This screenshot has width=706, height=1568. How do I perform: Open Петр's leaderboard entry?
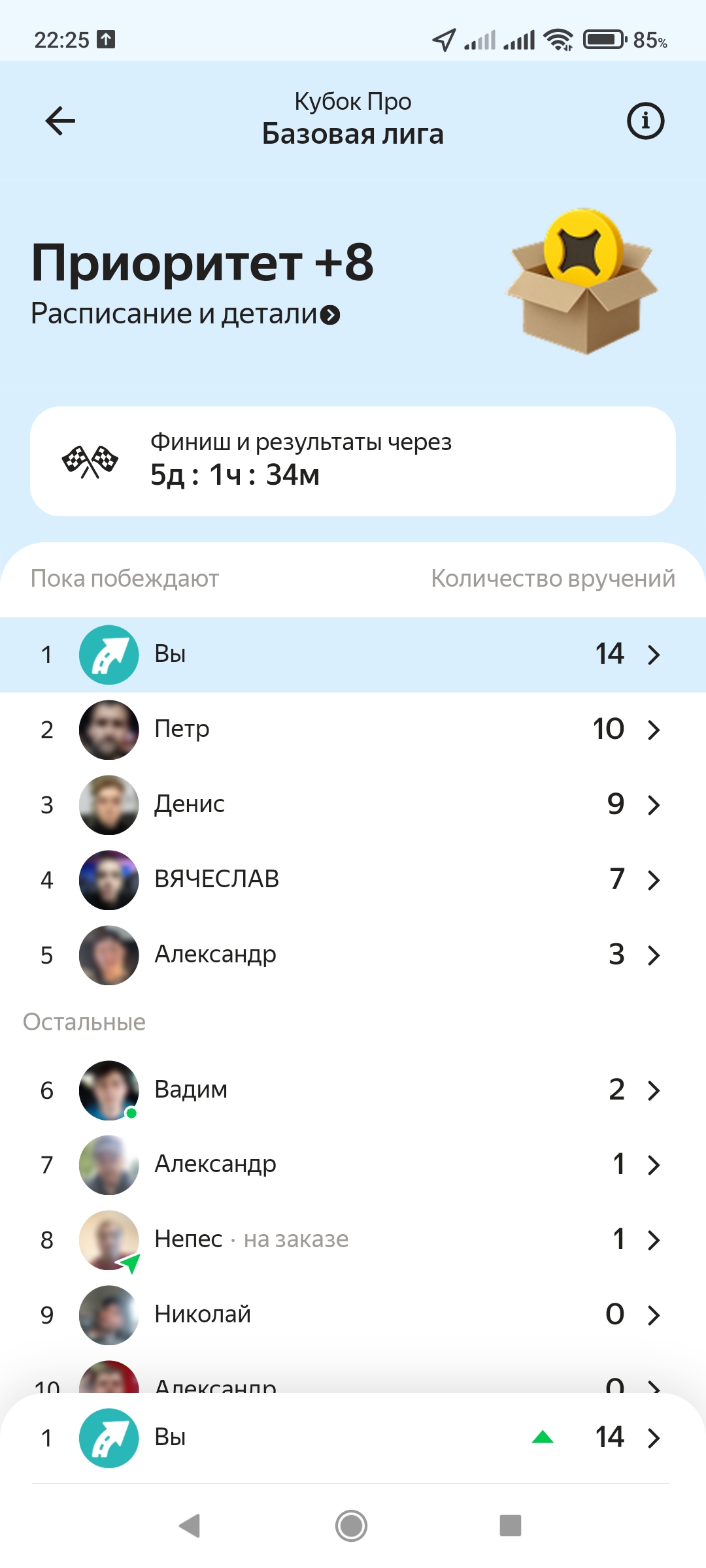tap(353, 729)
